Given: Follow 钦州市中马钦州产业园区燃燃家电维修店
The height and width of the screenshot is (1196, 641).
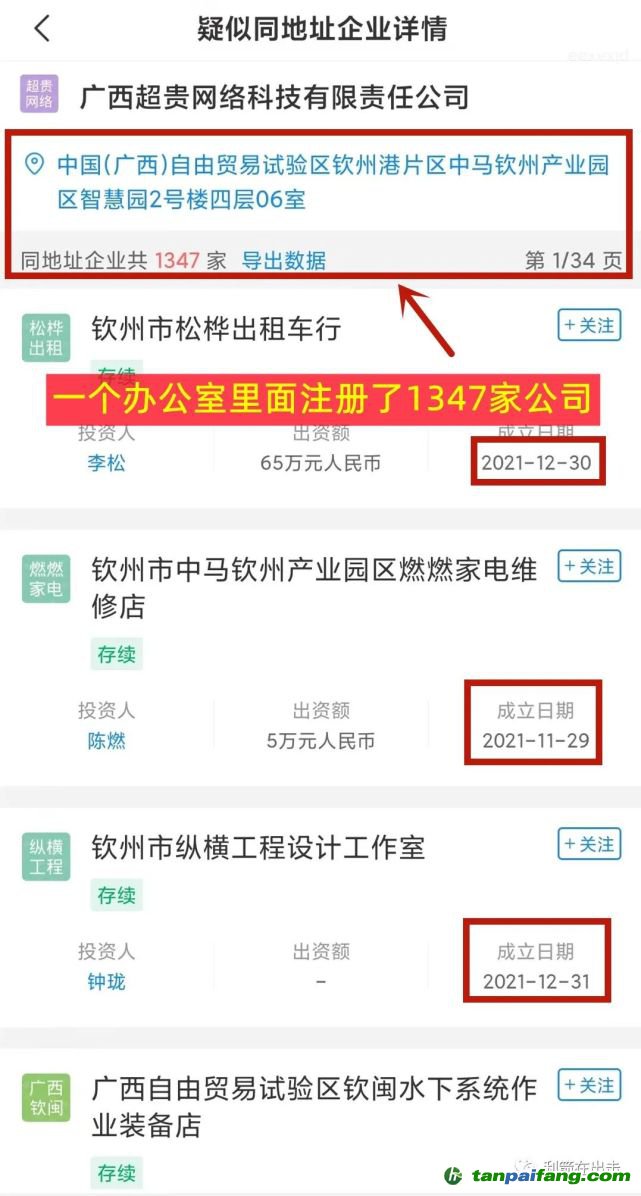Looking at the screenshot, I should pyautogui.click(x=588, y=567).
